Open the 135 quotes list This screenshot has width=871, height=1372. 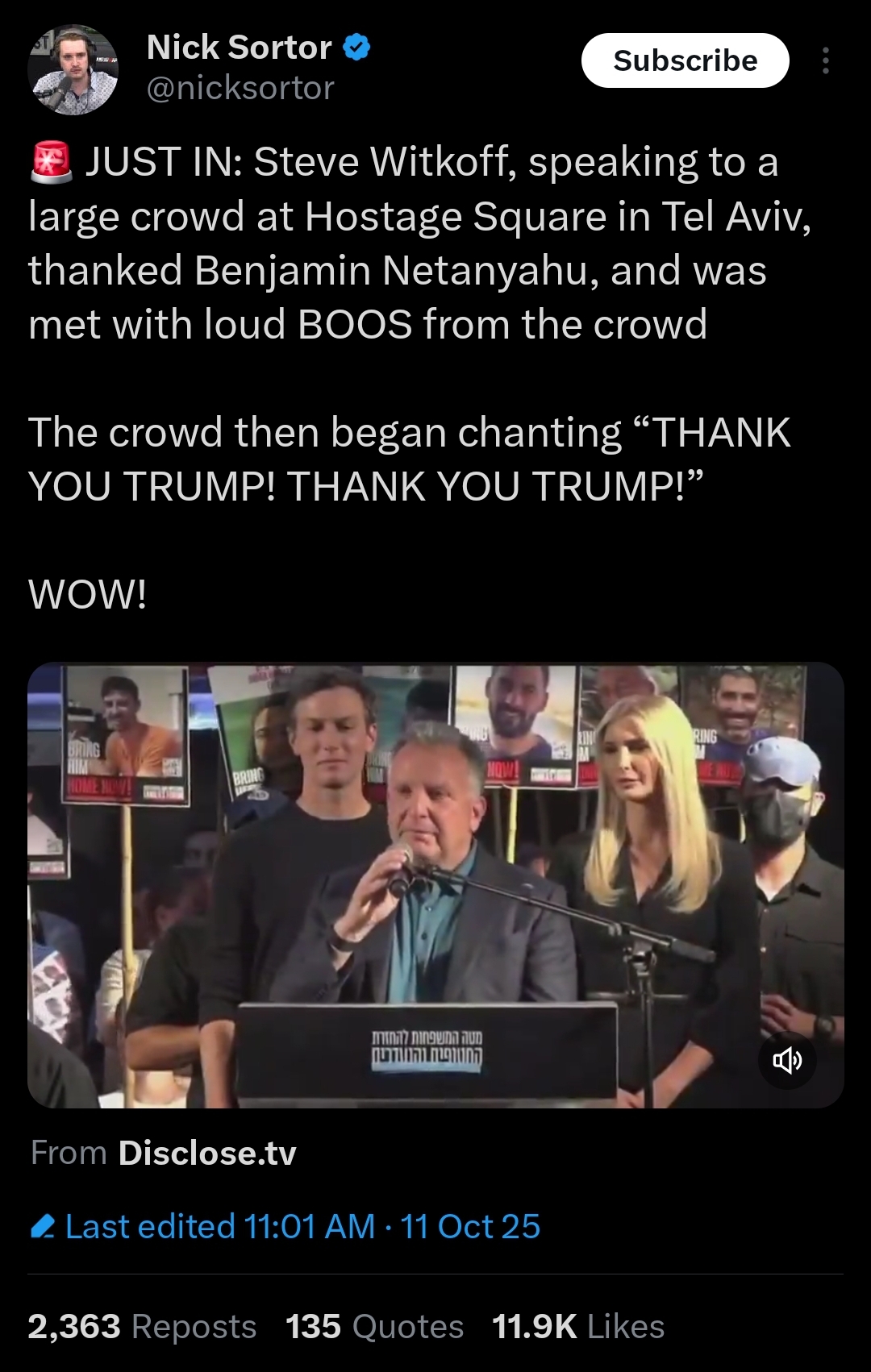tap(374, 1326)
